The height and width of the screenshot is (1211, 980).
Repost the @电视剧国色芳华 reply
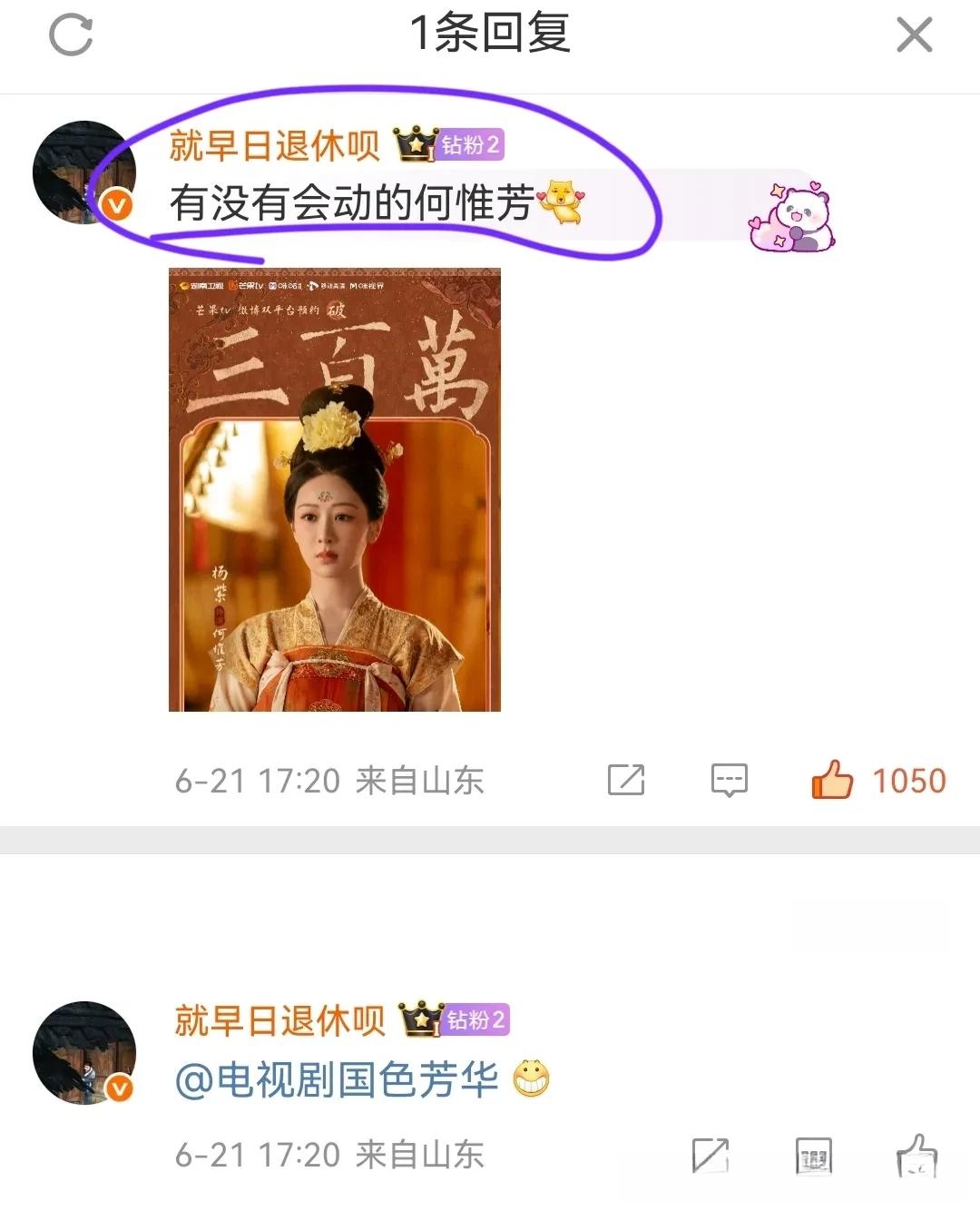click(x=710, y=1156)
